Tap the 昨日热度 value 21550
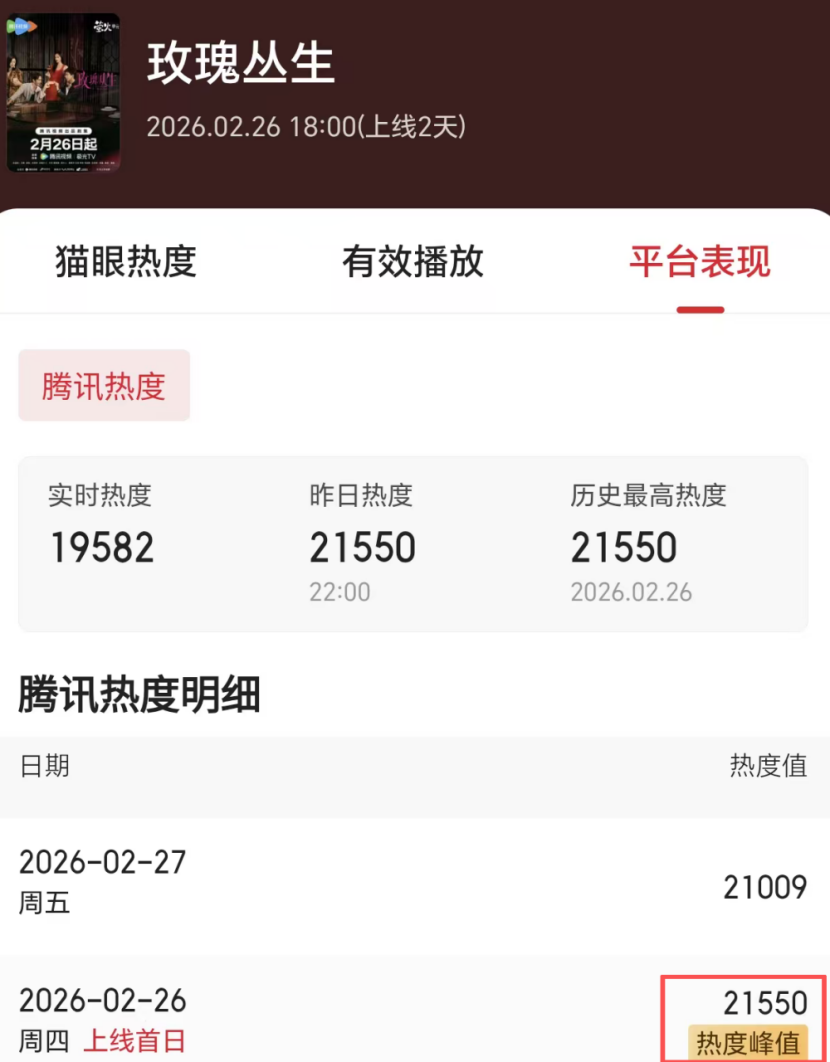The height and width of the screenshot is (1062, 830). click(362, 546)
